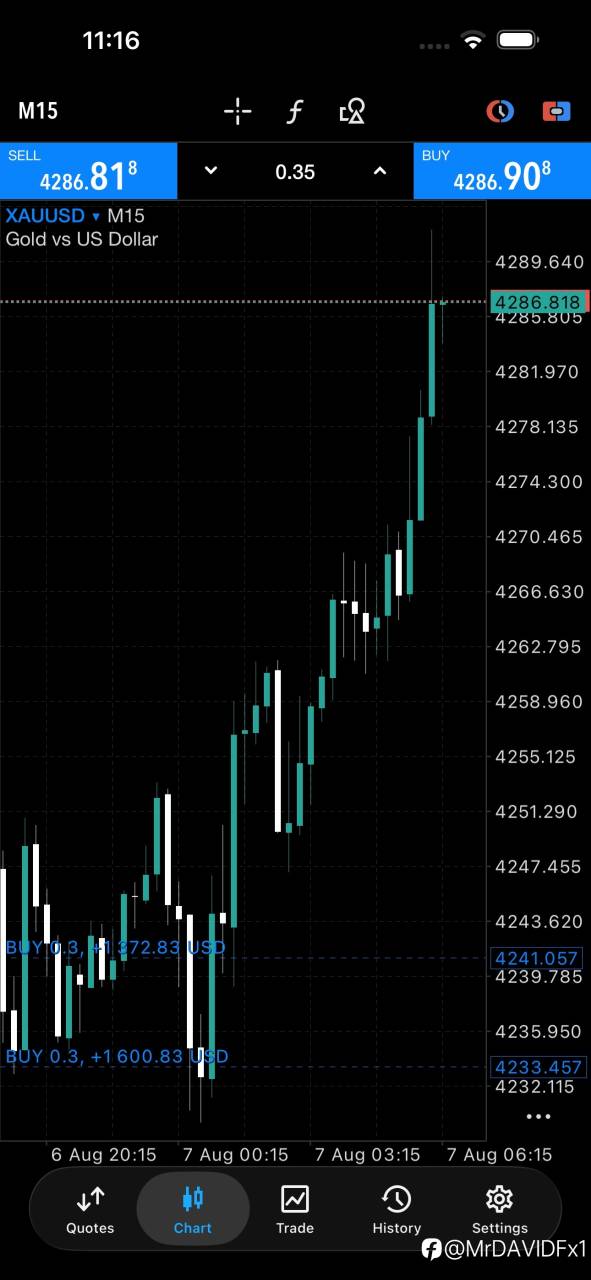Open the chart objects tool

352,111
